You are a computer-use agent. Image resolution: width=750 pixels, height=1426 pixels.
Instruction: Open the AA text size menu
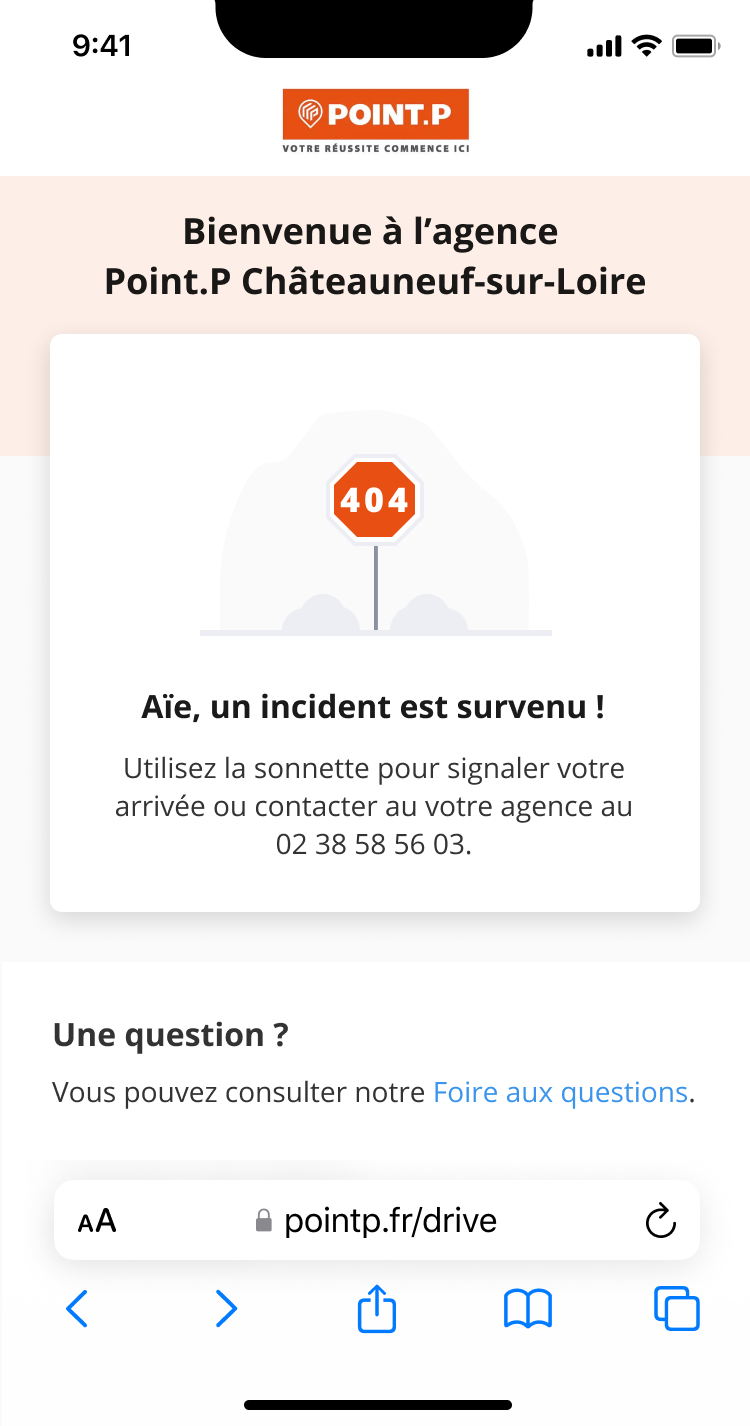click(x=97, y=1221)
